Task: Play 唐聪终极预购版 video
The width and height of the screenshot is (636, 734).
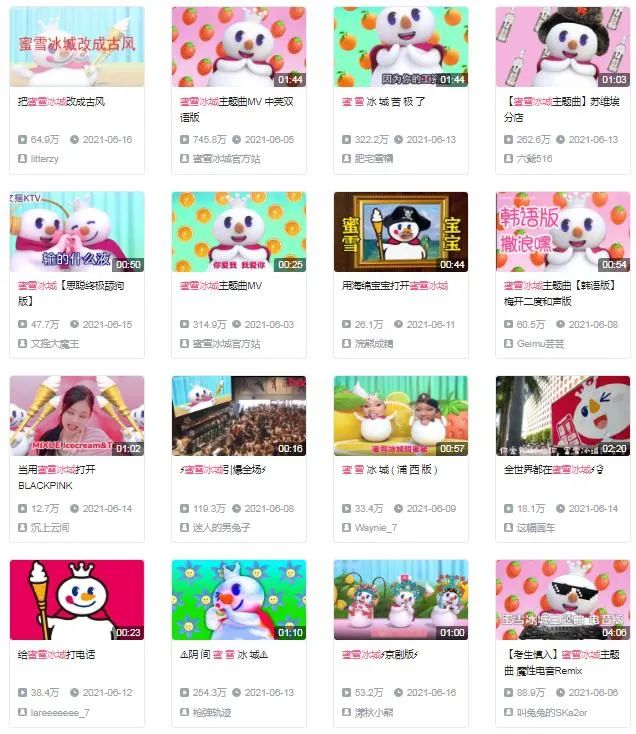Action: tap(76, 232)
